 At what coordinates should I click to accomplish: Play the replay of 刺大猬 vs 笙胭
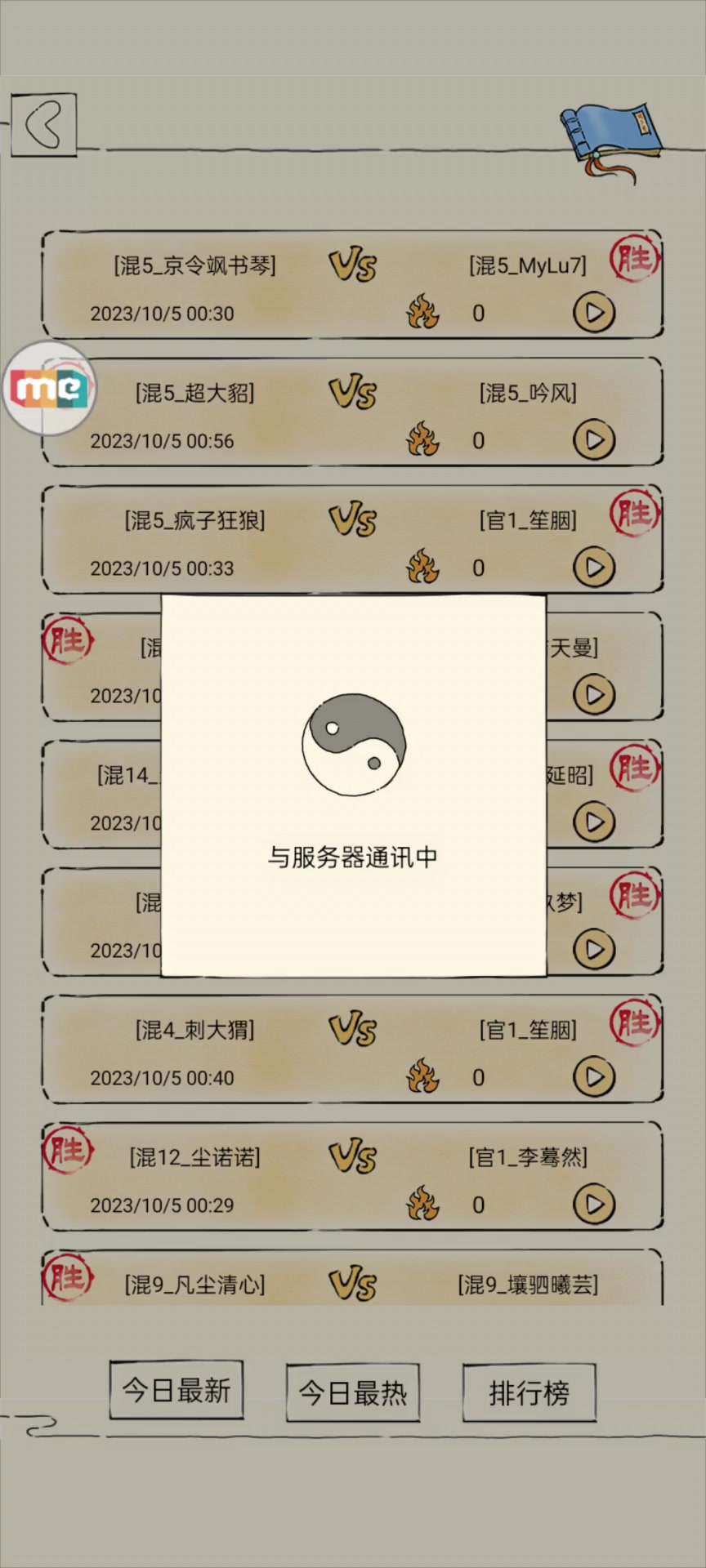tap(594, 1077)
